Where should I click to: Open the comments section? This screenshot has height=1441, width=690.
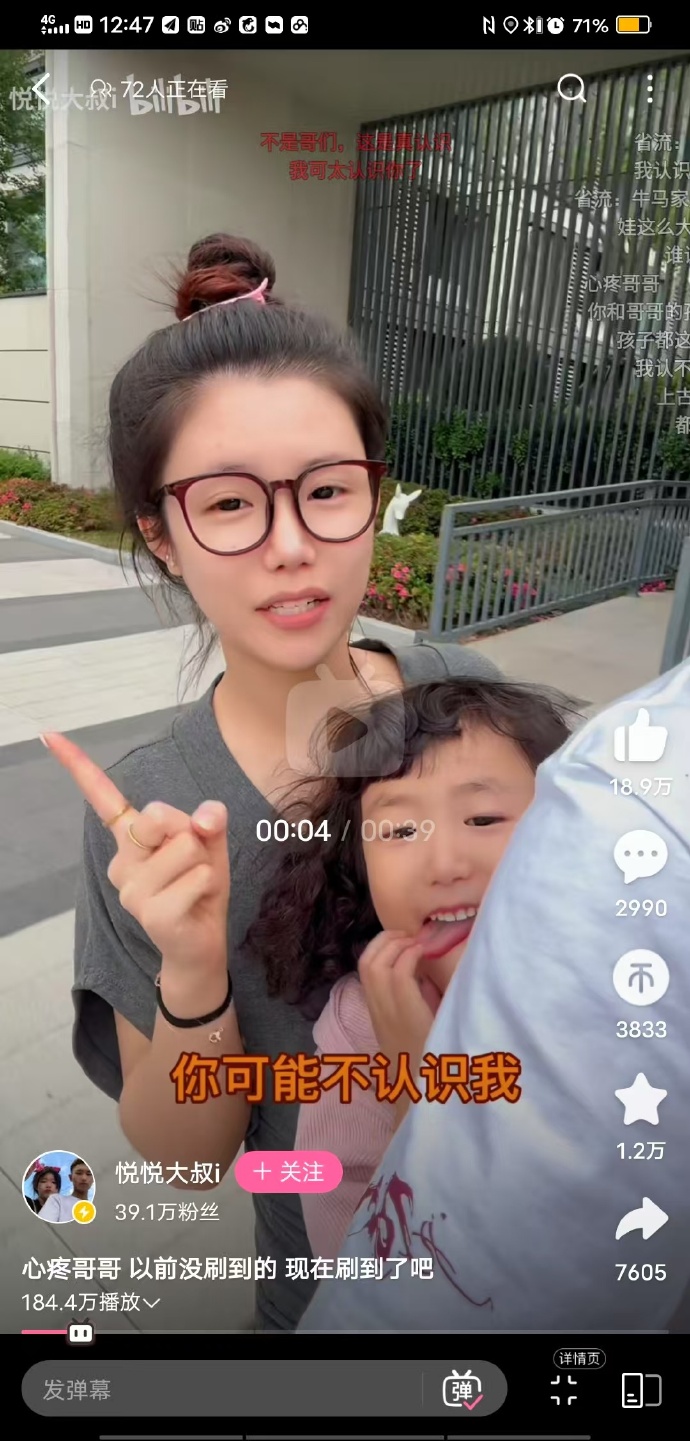[640, 858]
